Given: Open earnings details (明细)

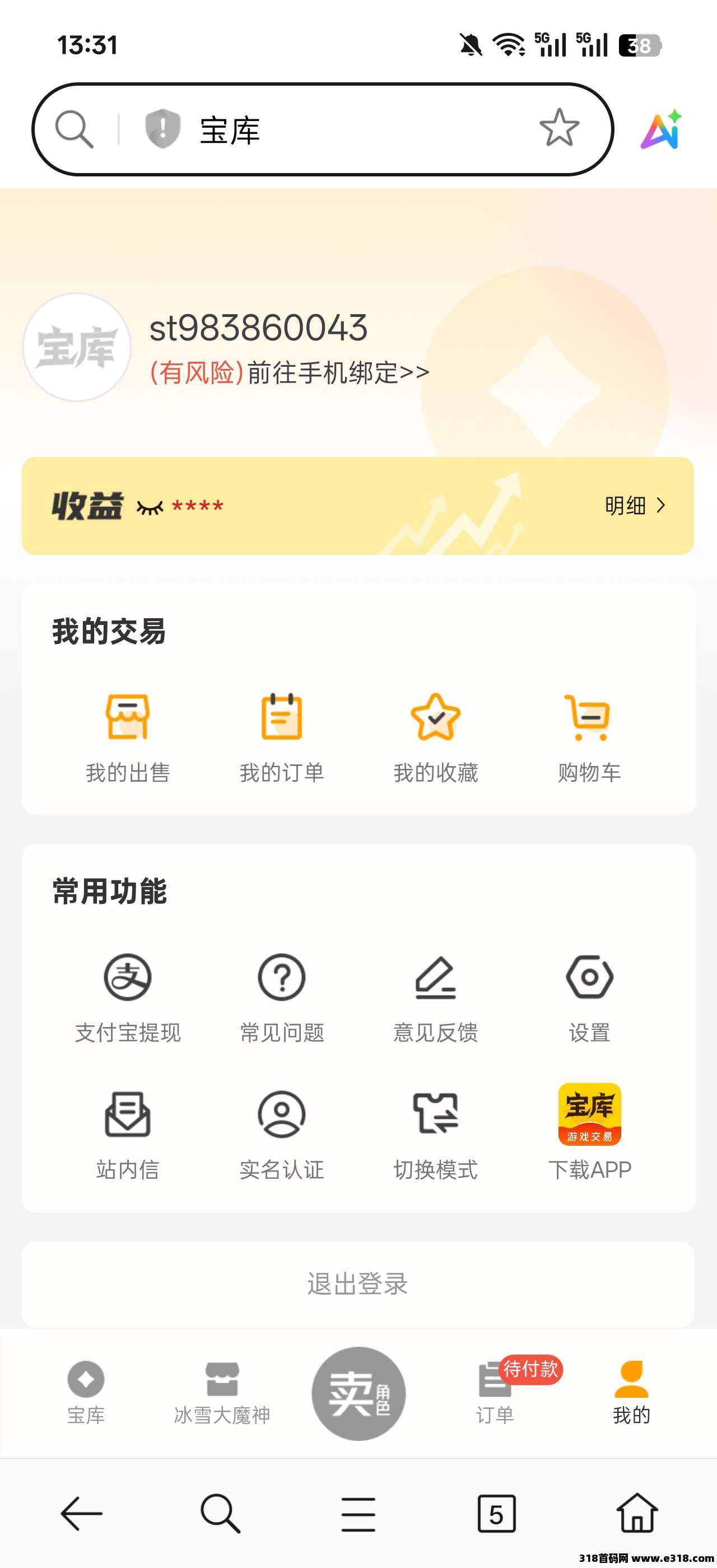Looking at the screenshot, I should tap(635, 506).
